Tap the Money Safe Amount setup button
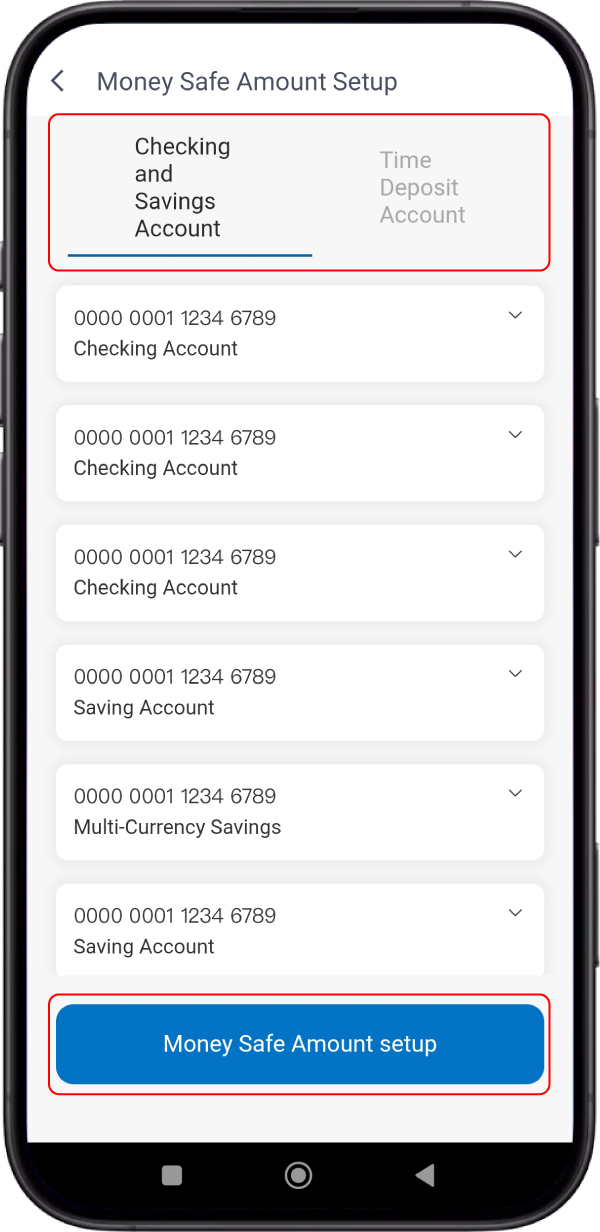This screenshot has height=1232, width=600. coord(300,1044)
